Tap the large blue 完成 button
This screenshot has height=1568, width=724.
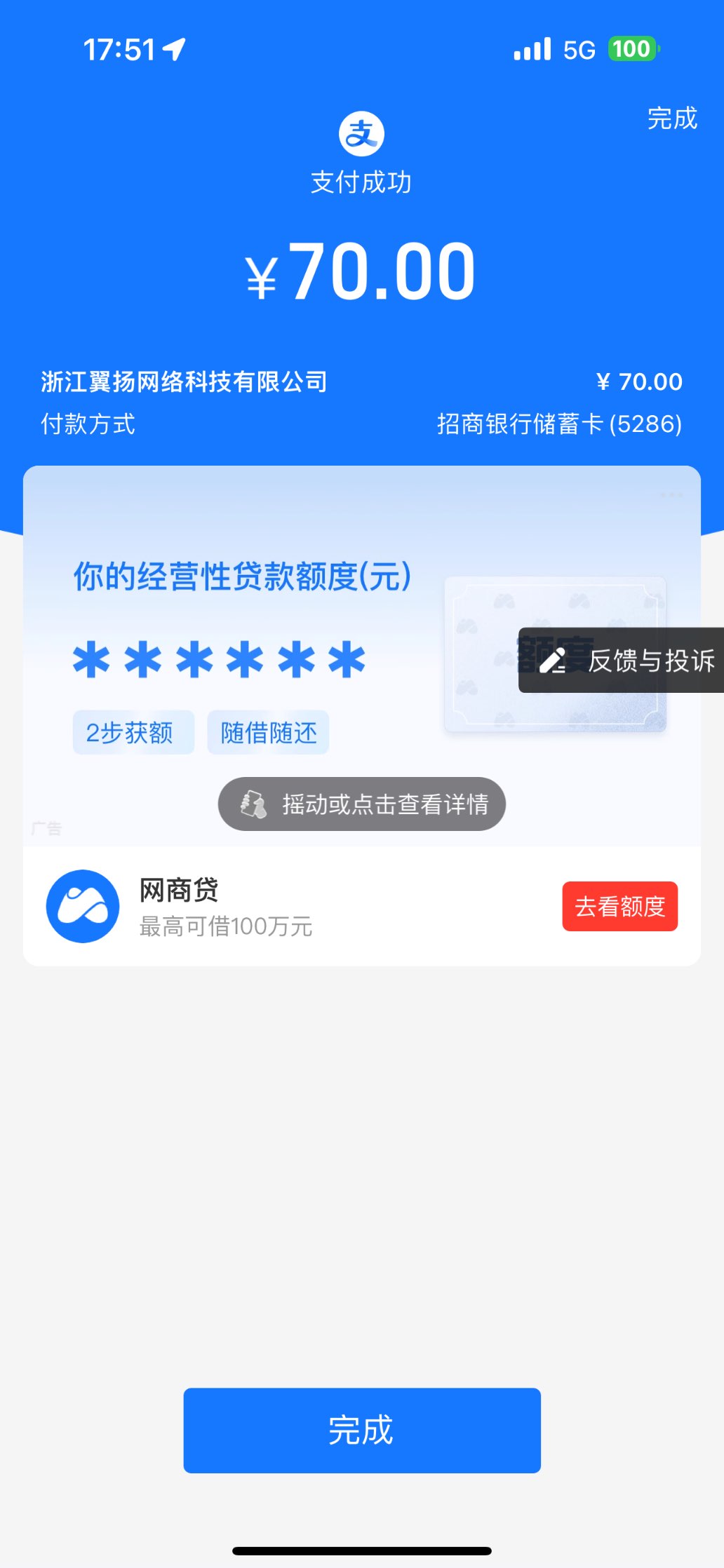[361, 1430]
